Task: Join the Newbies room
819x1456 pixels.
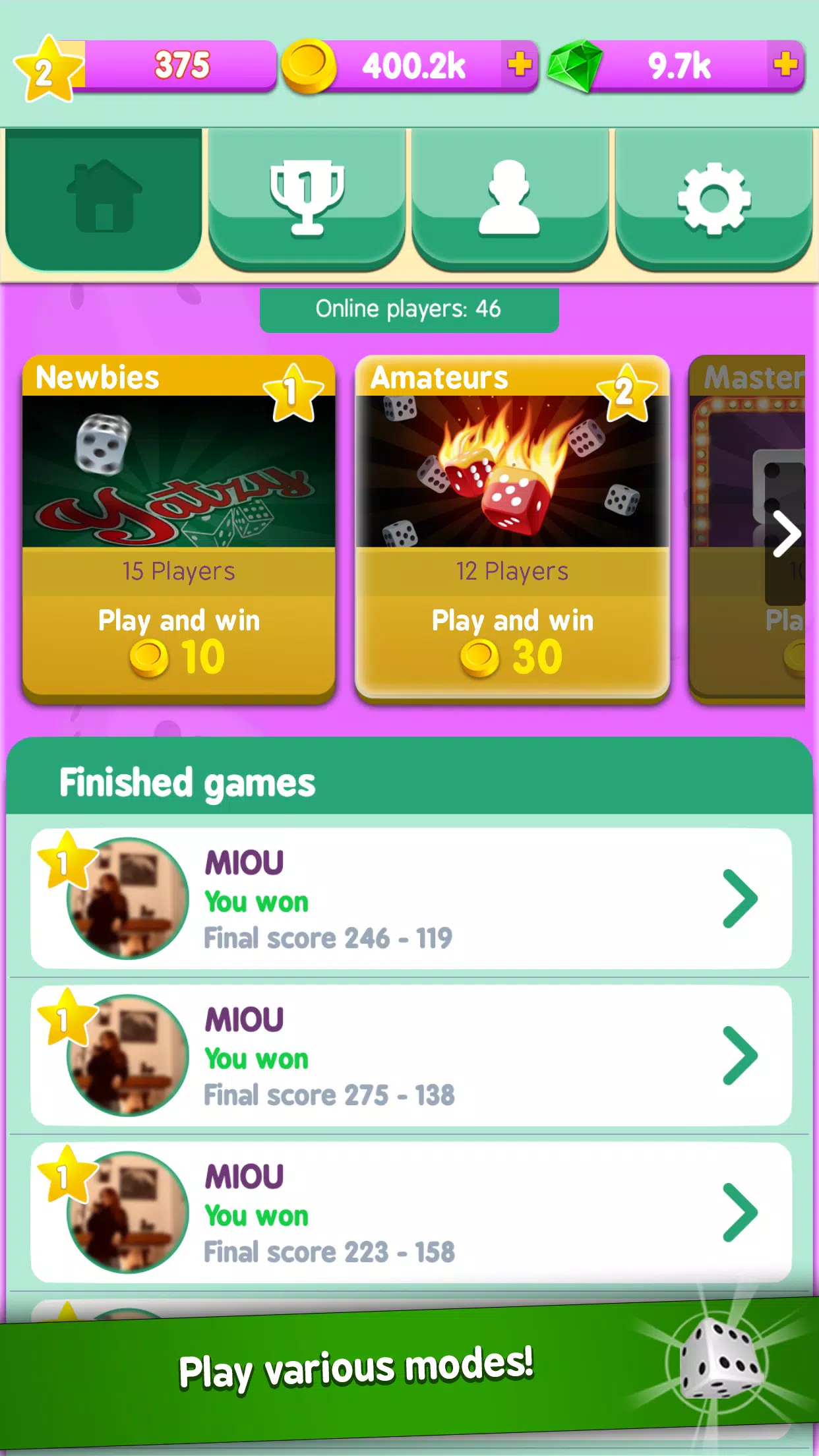Action: click(179, 528)
